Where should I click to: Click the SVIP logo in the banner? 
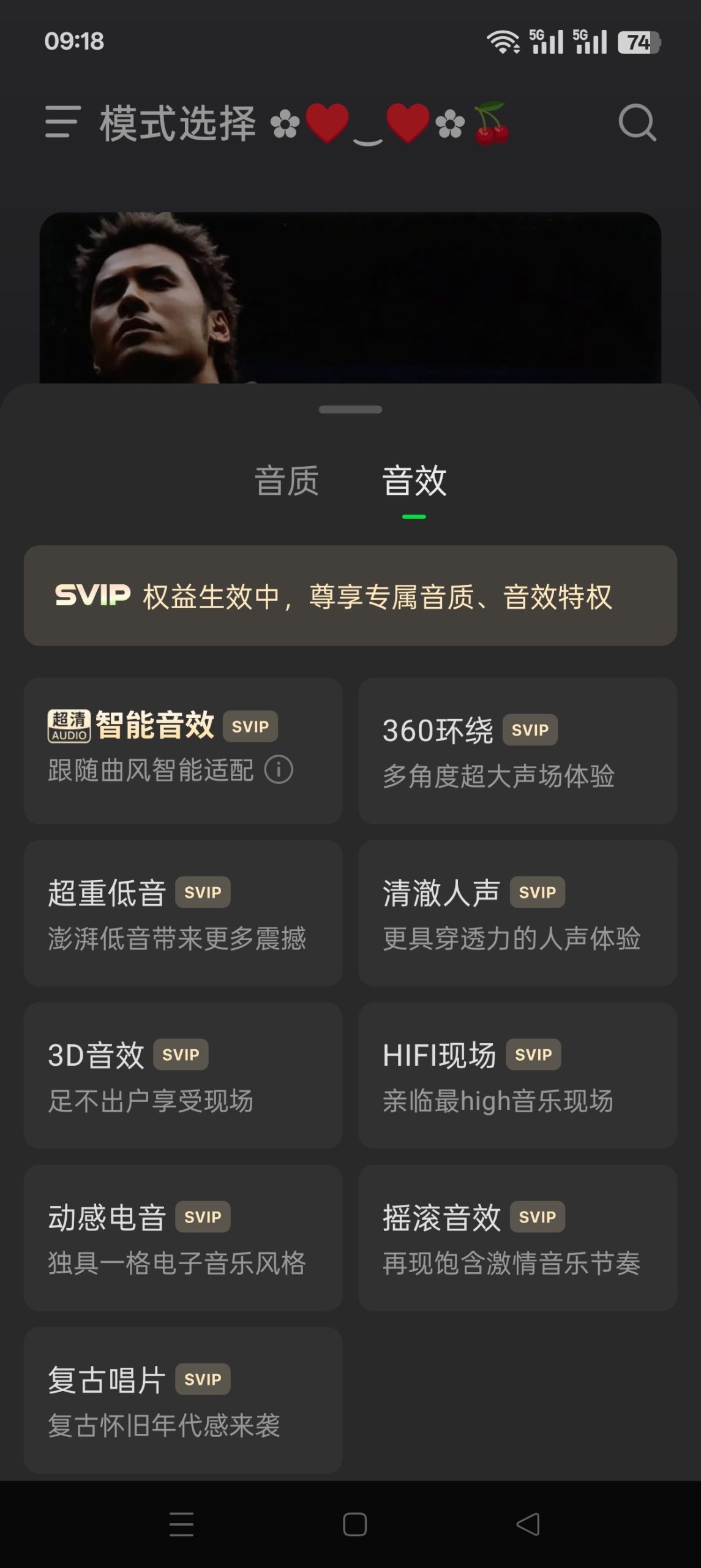click(x=91, y=595)
